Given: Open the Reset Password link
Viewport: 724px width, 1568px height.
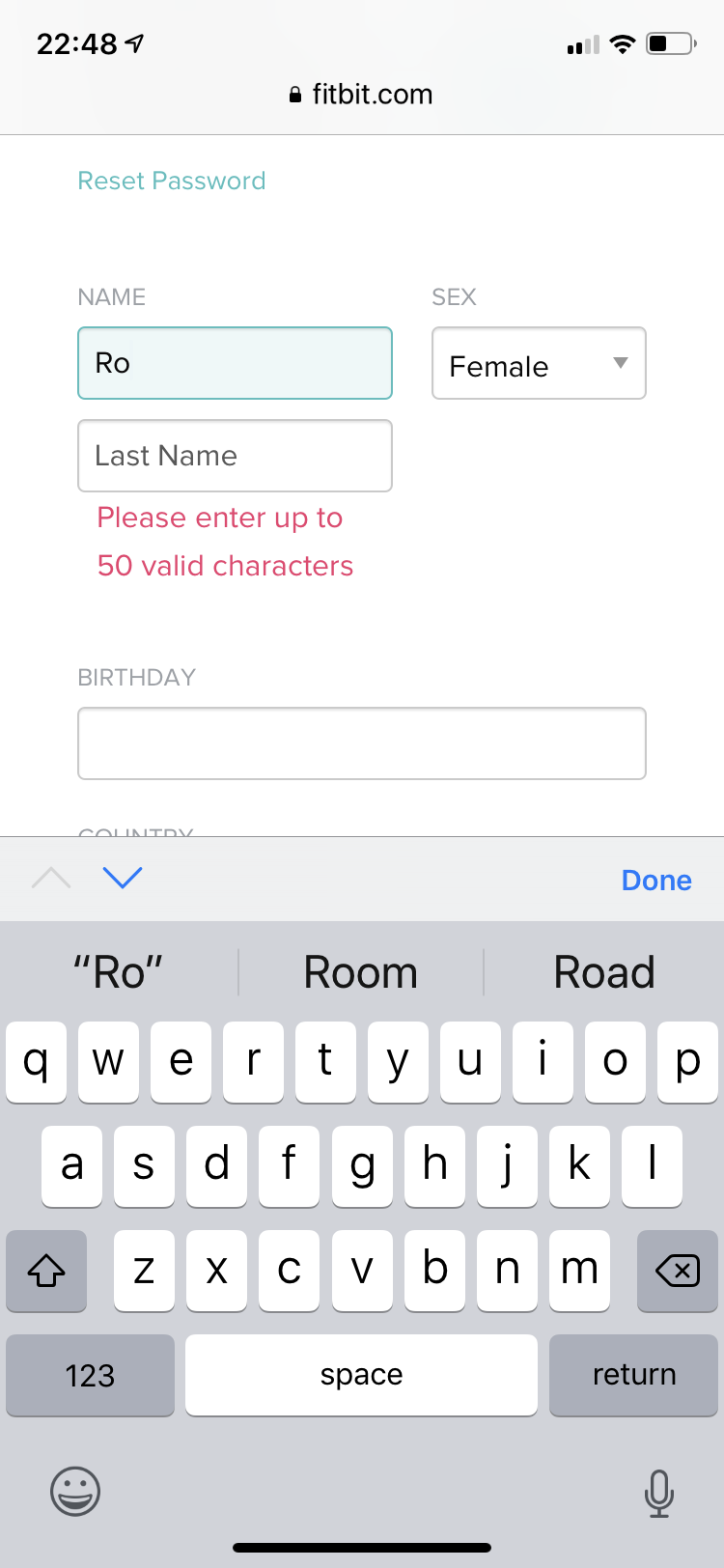Looking at the screenshot, I should (x=172, y=181).
